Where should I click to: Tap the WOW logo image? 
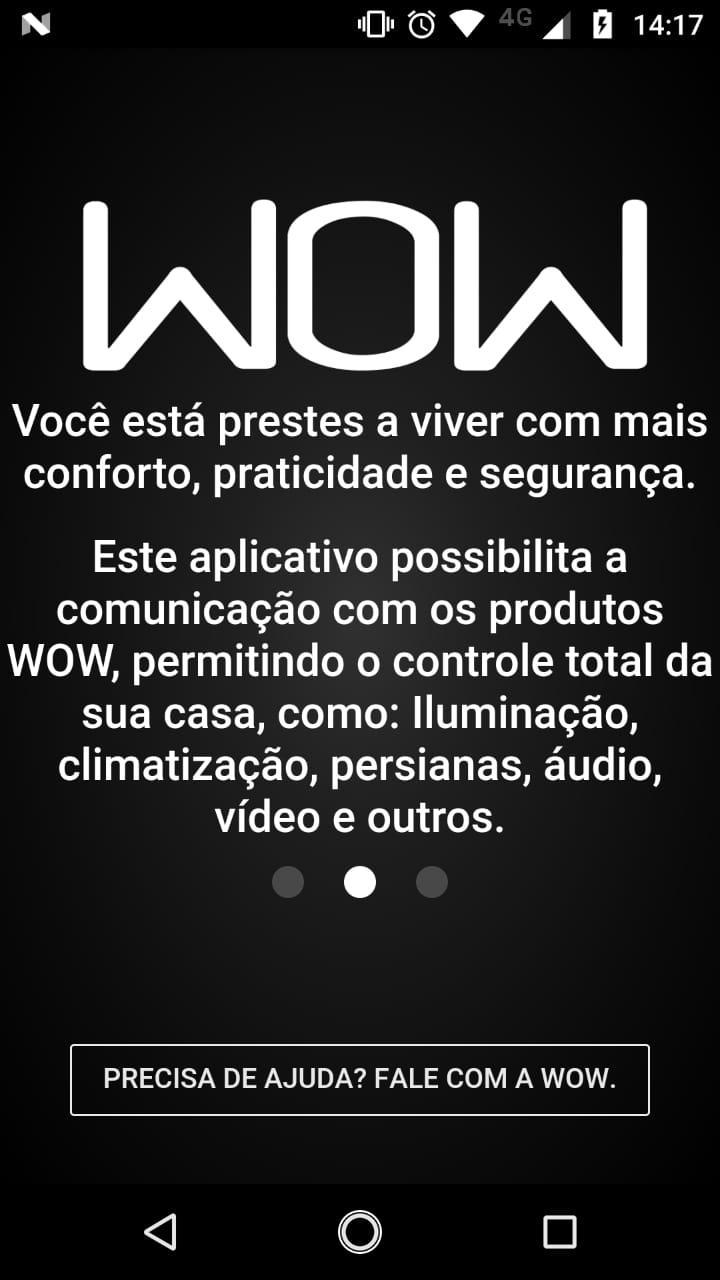360,285
